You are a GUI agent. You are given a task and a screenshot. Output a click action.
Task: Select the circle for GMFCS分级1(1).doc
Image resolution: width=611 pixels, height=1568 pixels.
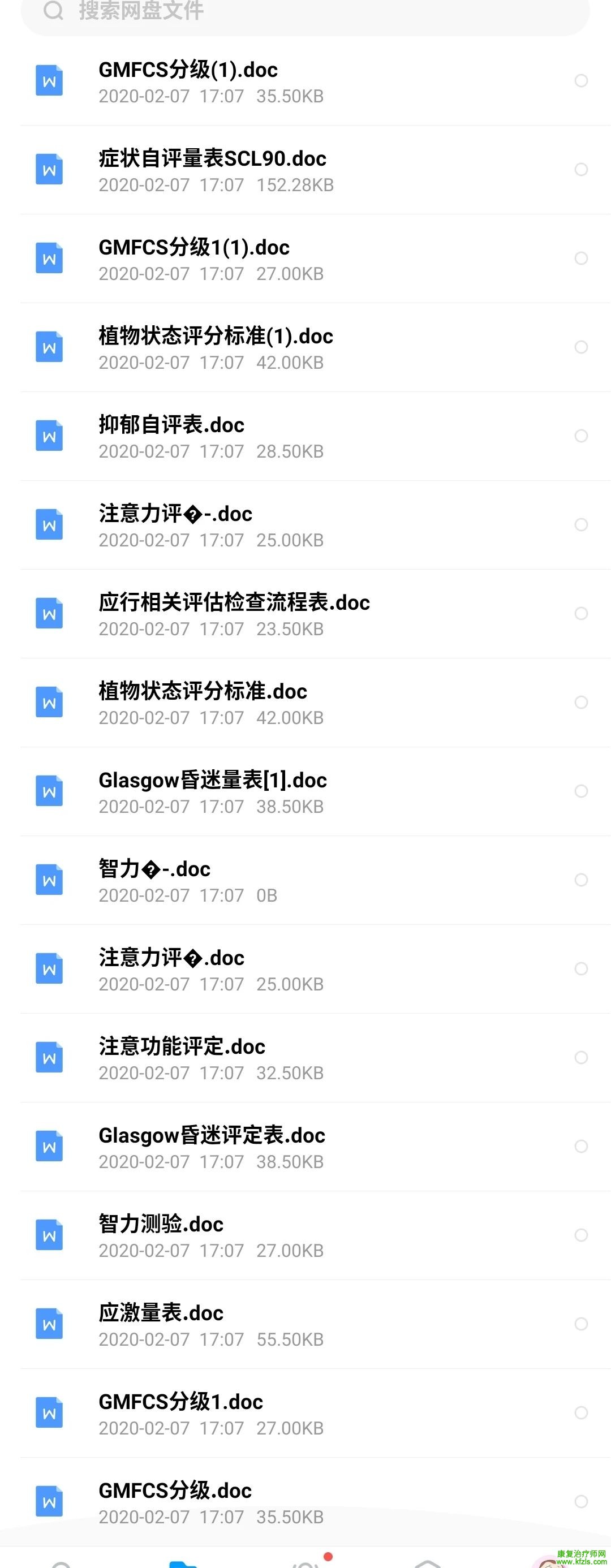click(x=581, y=258)
